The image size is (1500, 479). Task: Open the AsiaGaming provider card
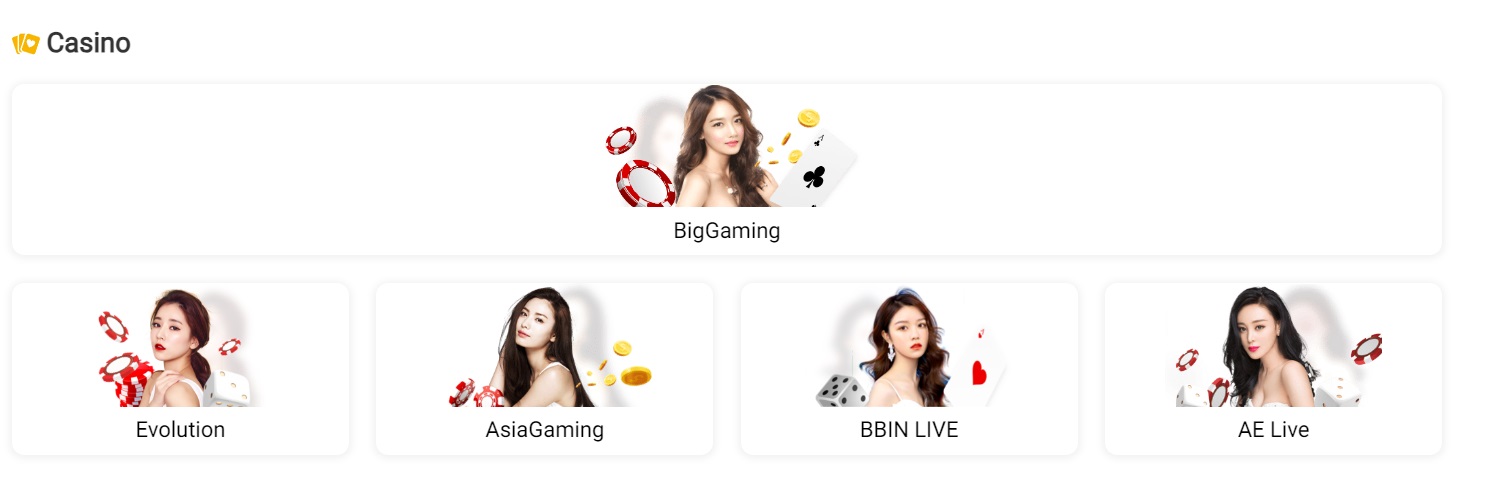click(544, 369)
